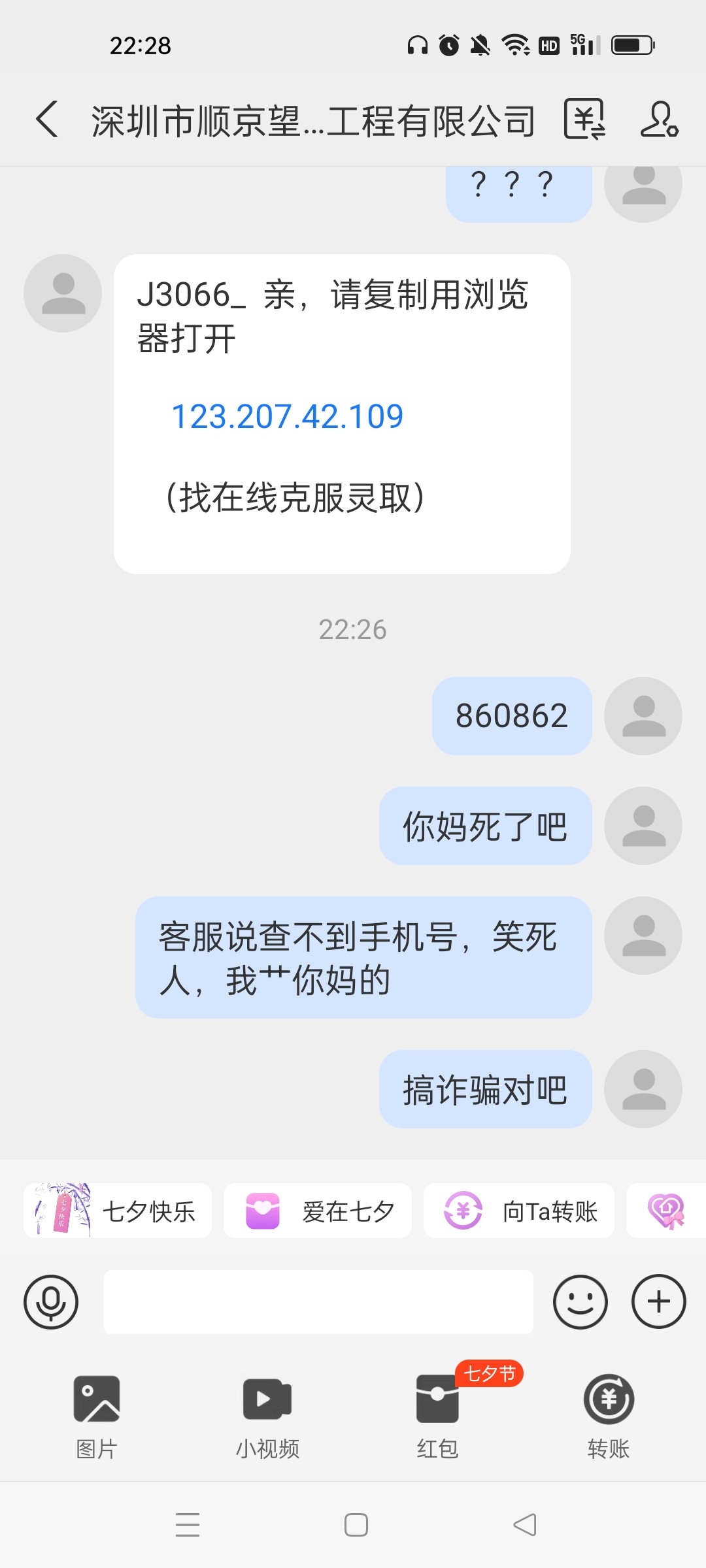The width and height of the screenshot is (706, 1568).
Task: Open the 123.207.42.109 link
Action: click(x=287, y=417)
